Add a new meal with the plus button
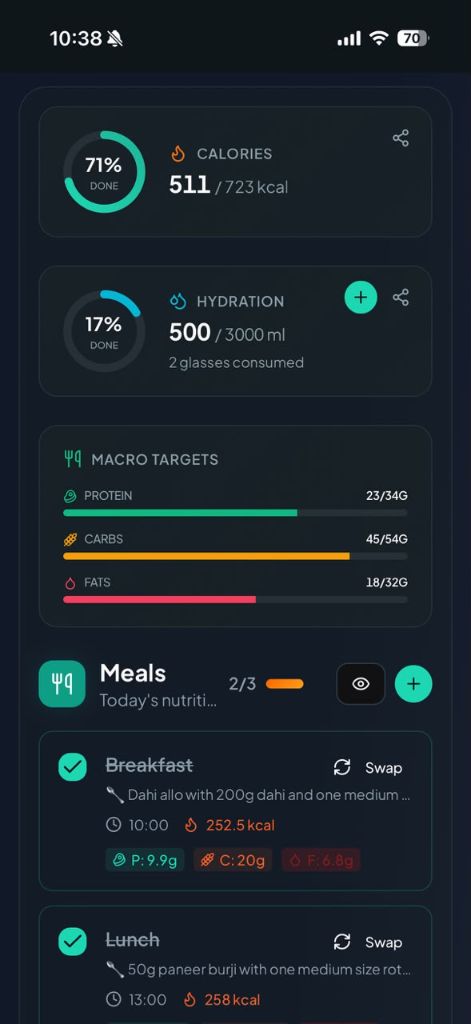 [414, 684]
